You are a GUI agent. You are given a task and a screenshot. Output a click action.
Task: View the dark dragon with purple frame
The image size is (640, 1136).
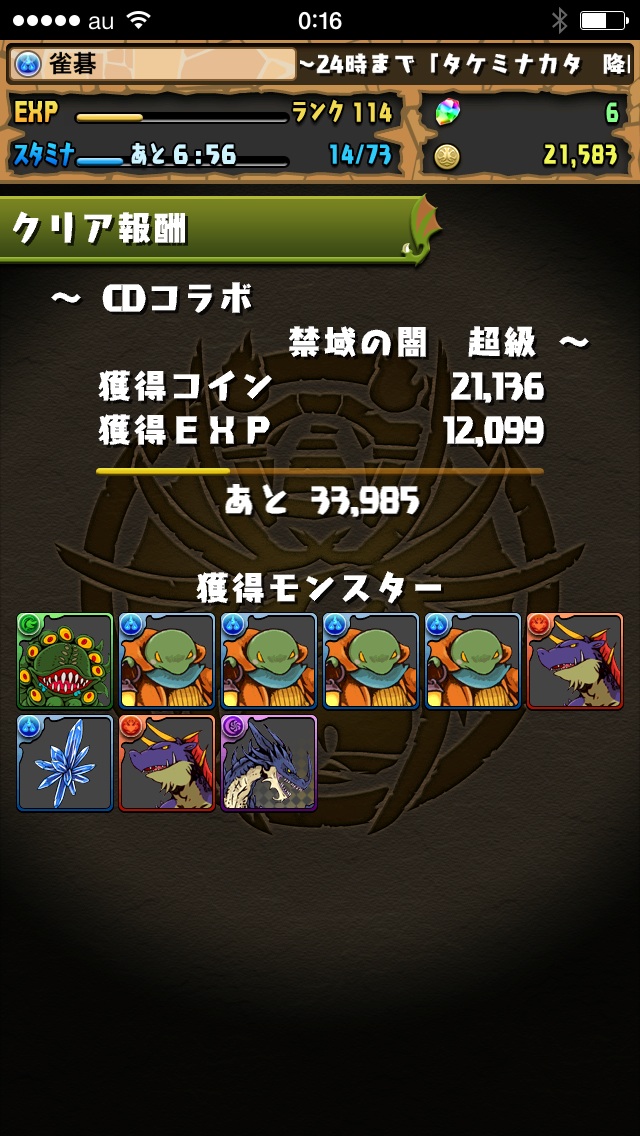coord(269,763)
